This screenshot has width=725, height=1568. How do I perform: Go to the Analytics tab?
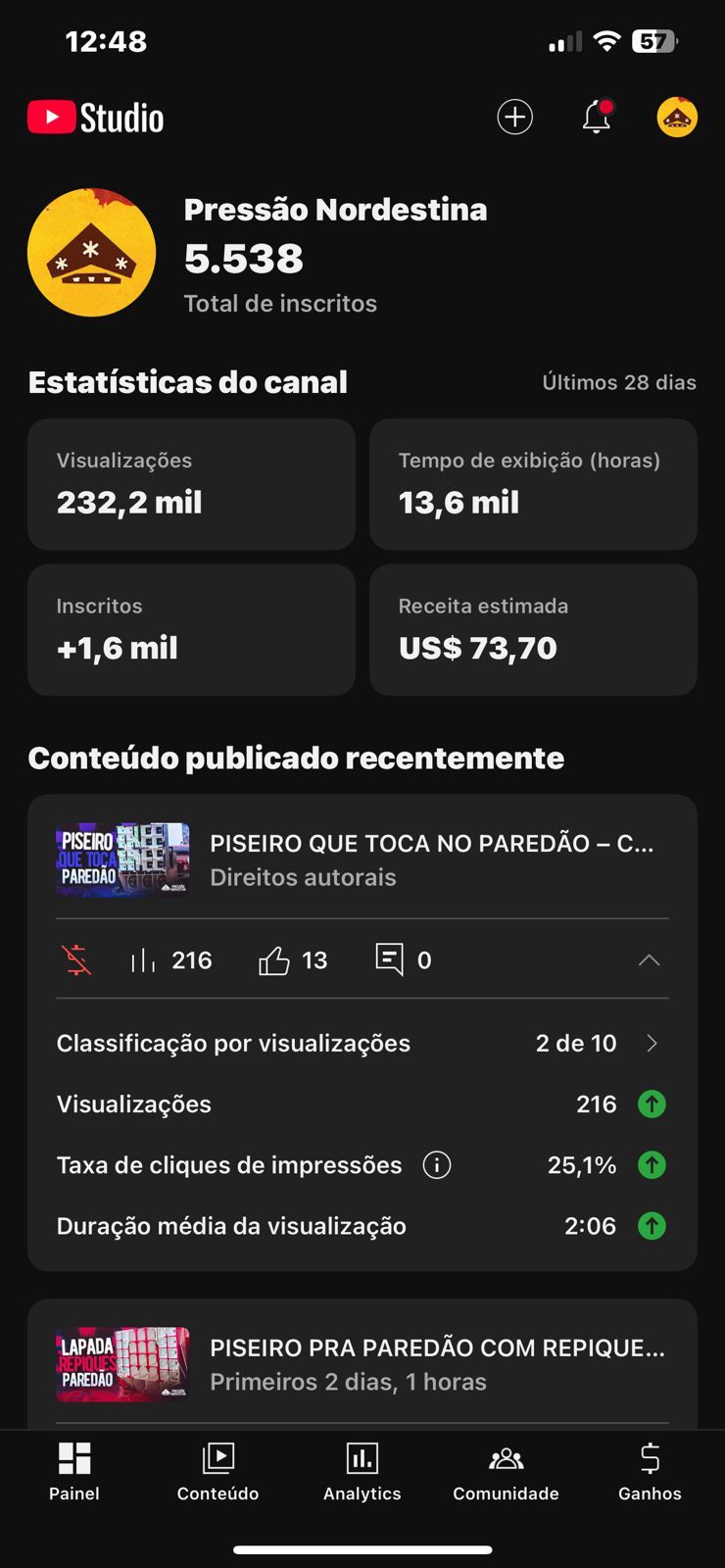pyautogui.click(x=362, y=1471)
